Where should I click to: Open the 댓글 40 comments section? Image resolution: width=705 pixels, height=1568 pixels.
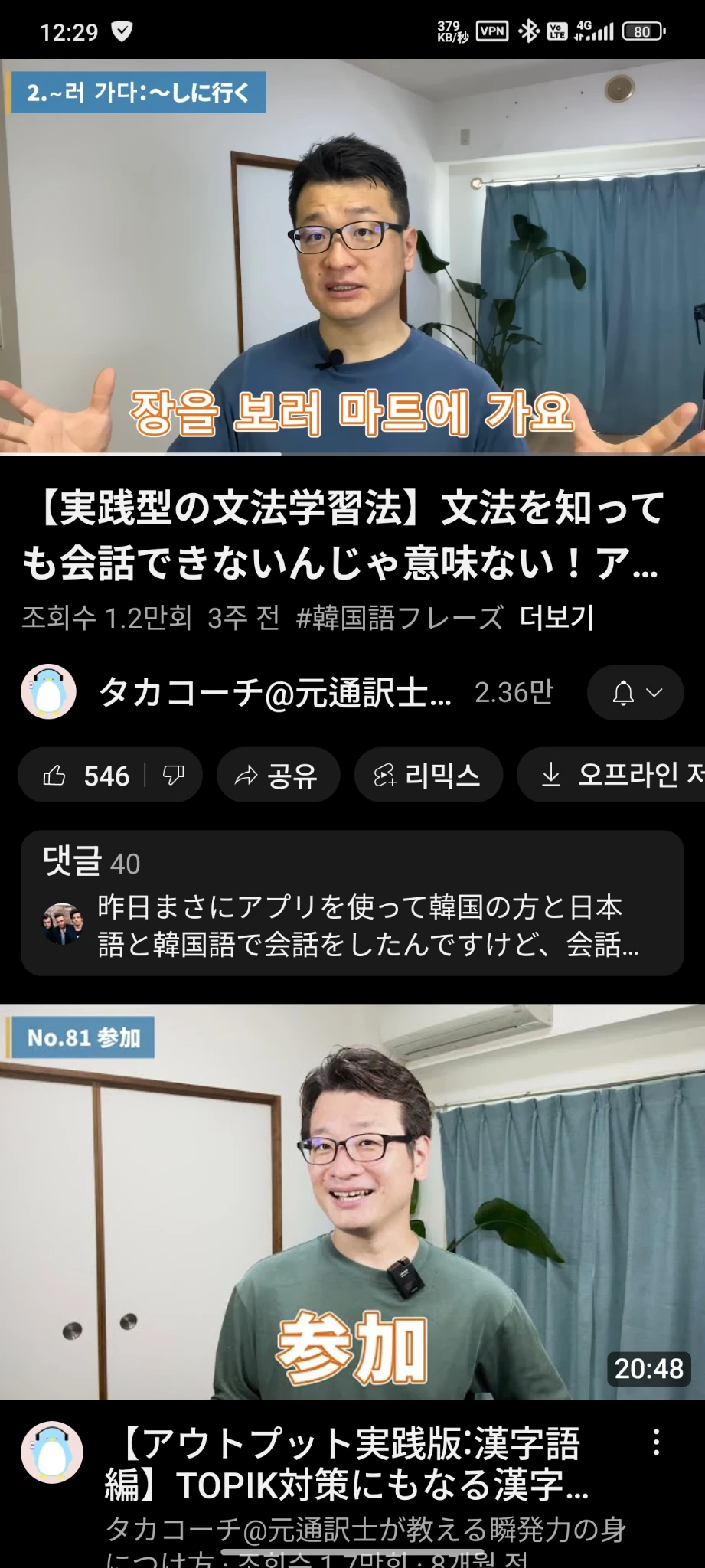point(352,903)
